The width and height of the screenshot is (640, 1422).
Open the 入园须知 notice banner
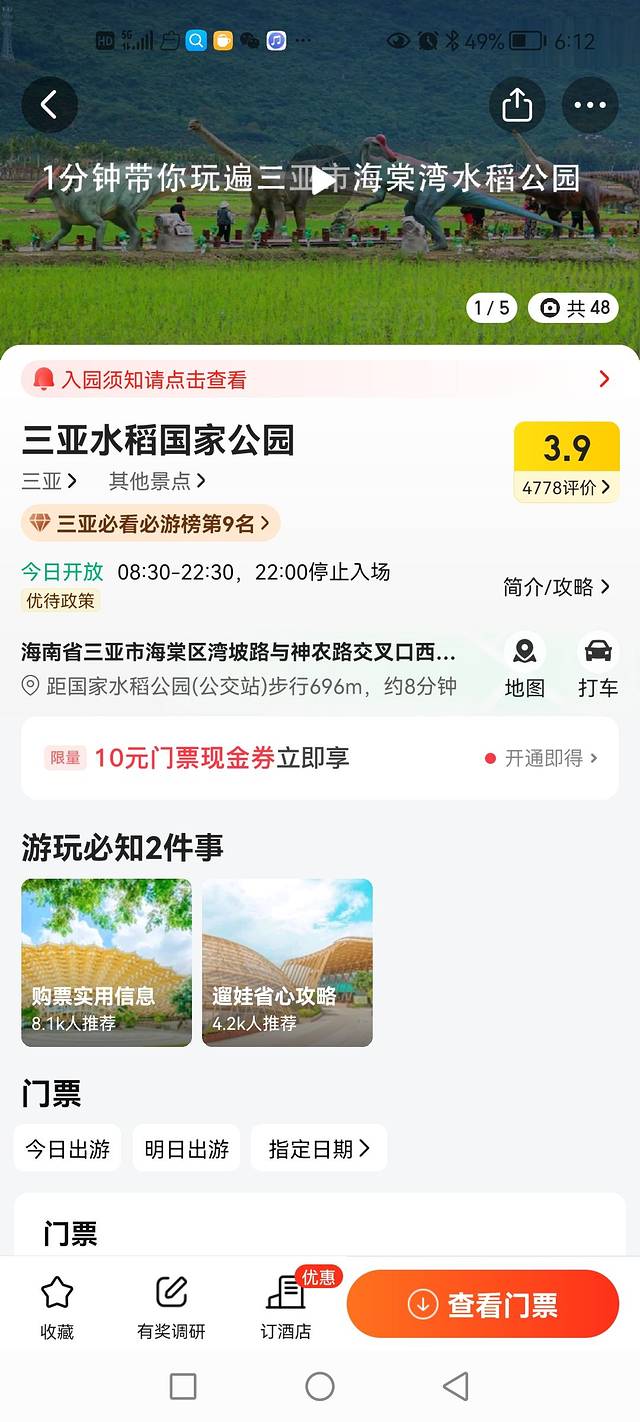318,379
